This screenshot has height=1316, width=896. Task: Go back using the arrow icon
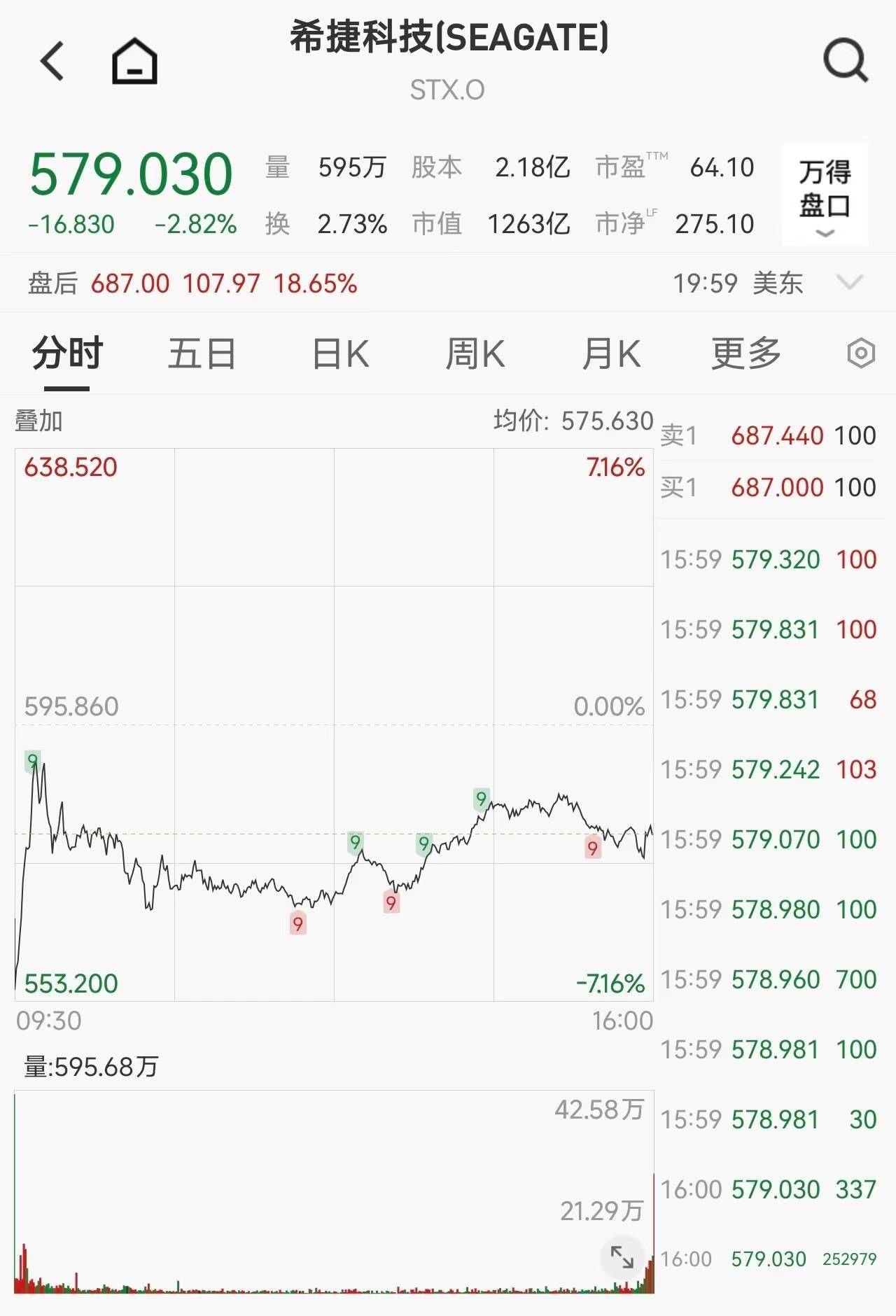(x=52, y=61)
